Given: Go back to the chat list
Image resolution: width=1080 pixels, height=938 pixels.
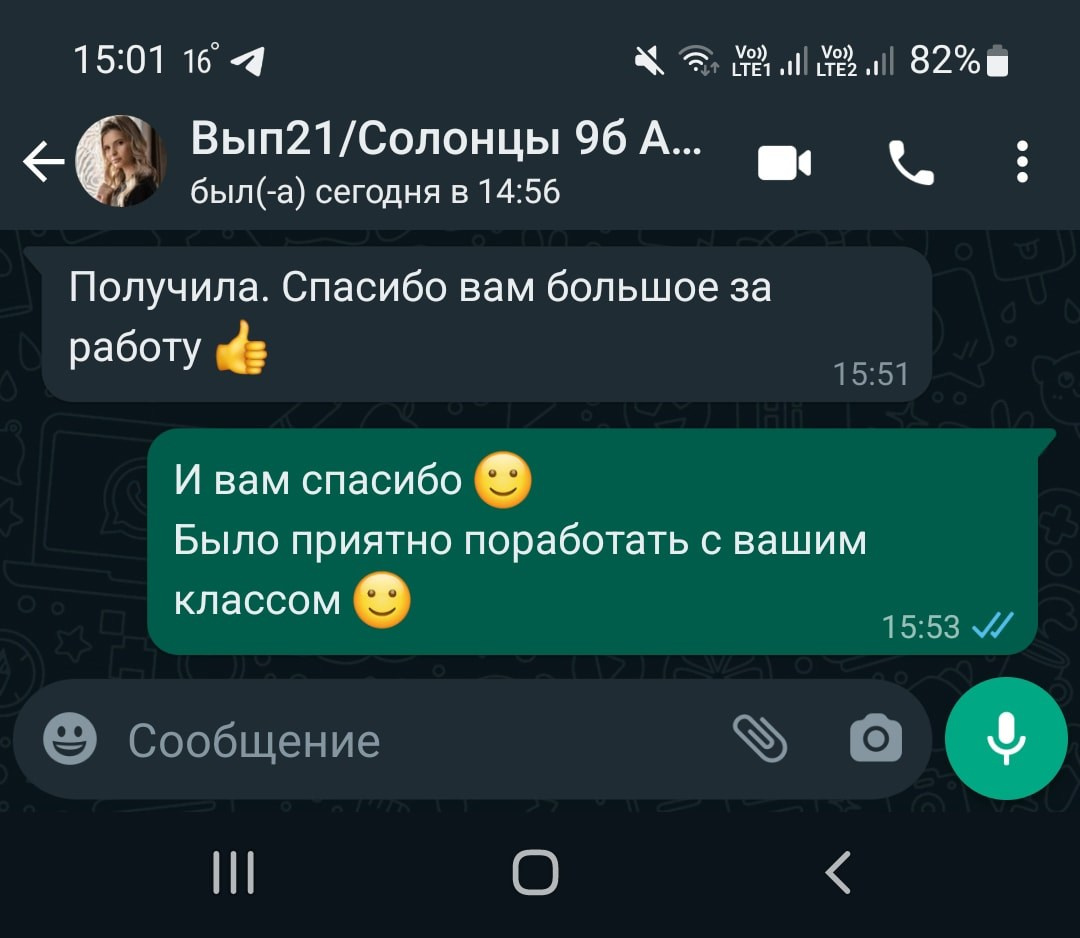Looking at the screenshot, I should coord(42,162).
